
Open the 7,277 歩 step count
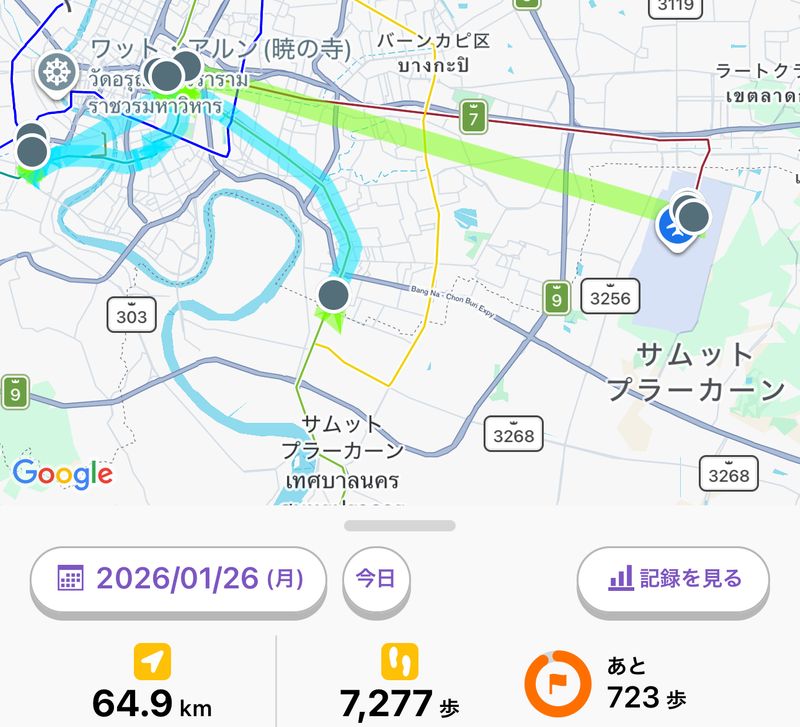(400, 685)
